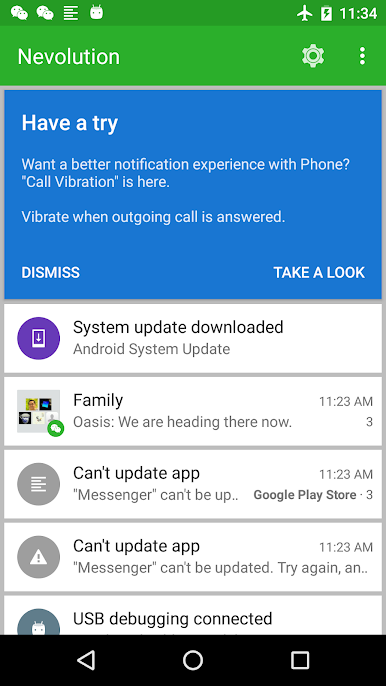The height and width of the screenshot is (686, 386).
Task: Dismiss the Have a try card
Action: (x=51, y=273)
